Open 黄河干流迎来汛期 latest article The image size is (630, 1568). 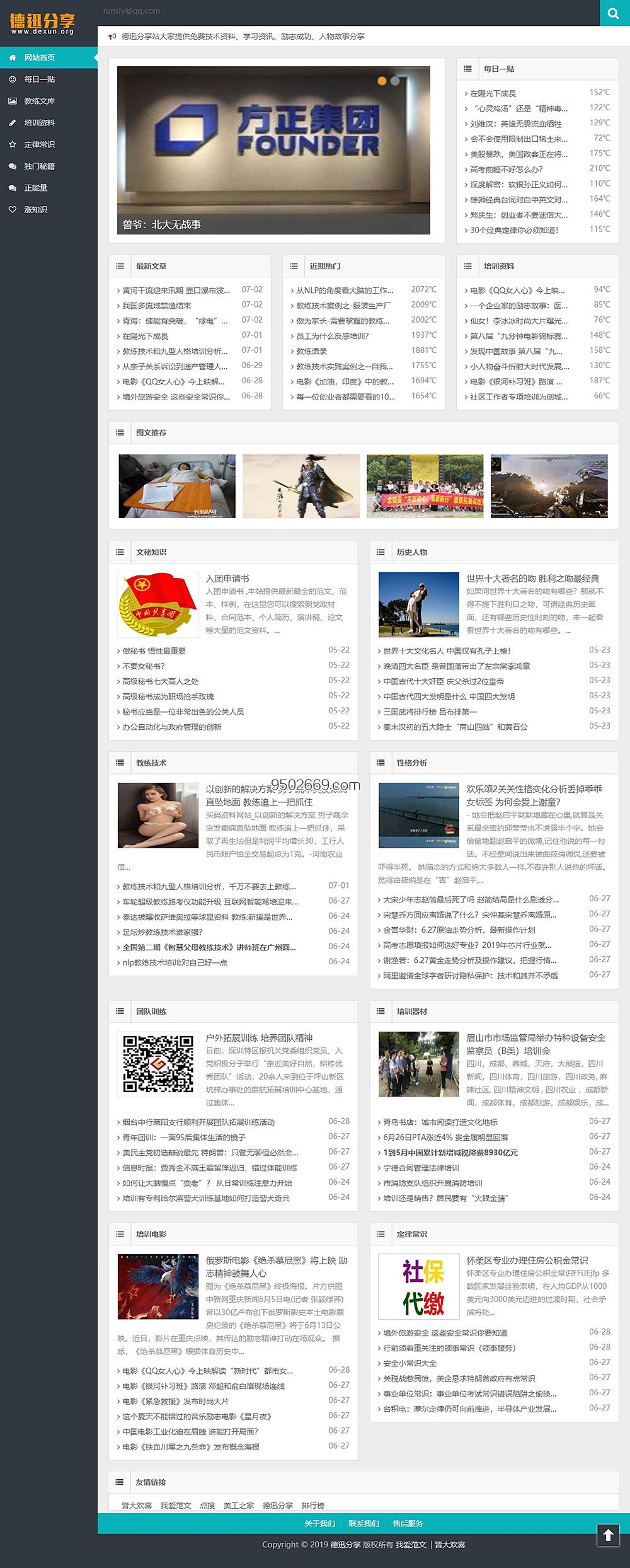tap(176, 291)
